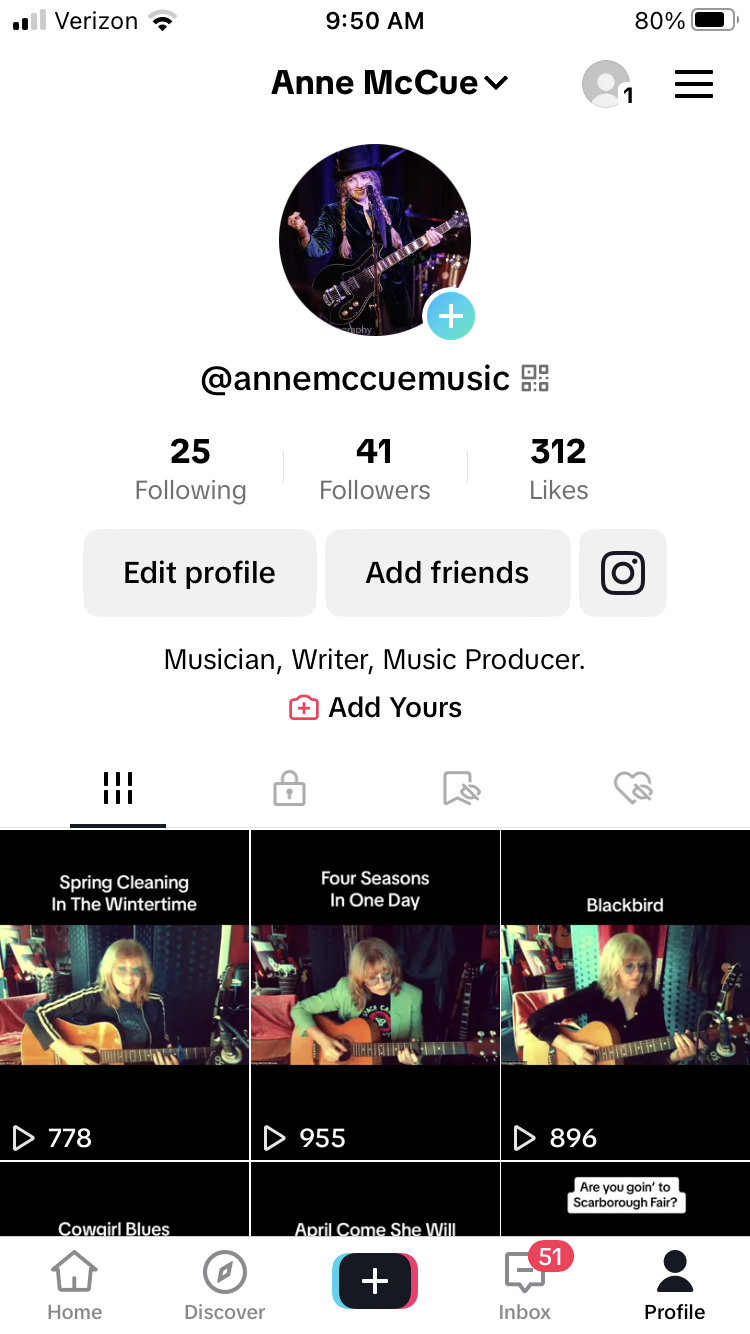The height and width of the screenshot is (1334, 750).
Task: Play the Blackbird video
Action: [x=625, y=994]
